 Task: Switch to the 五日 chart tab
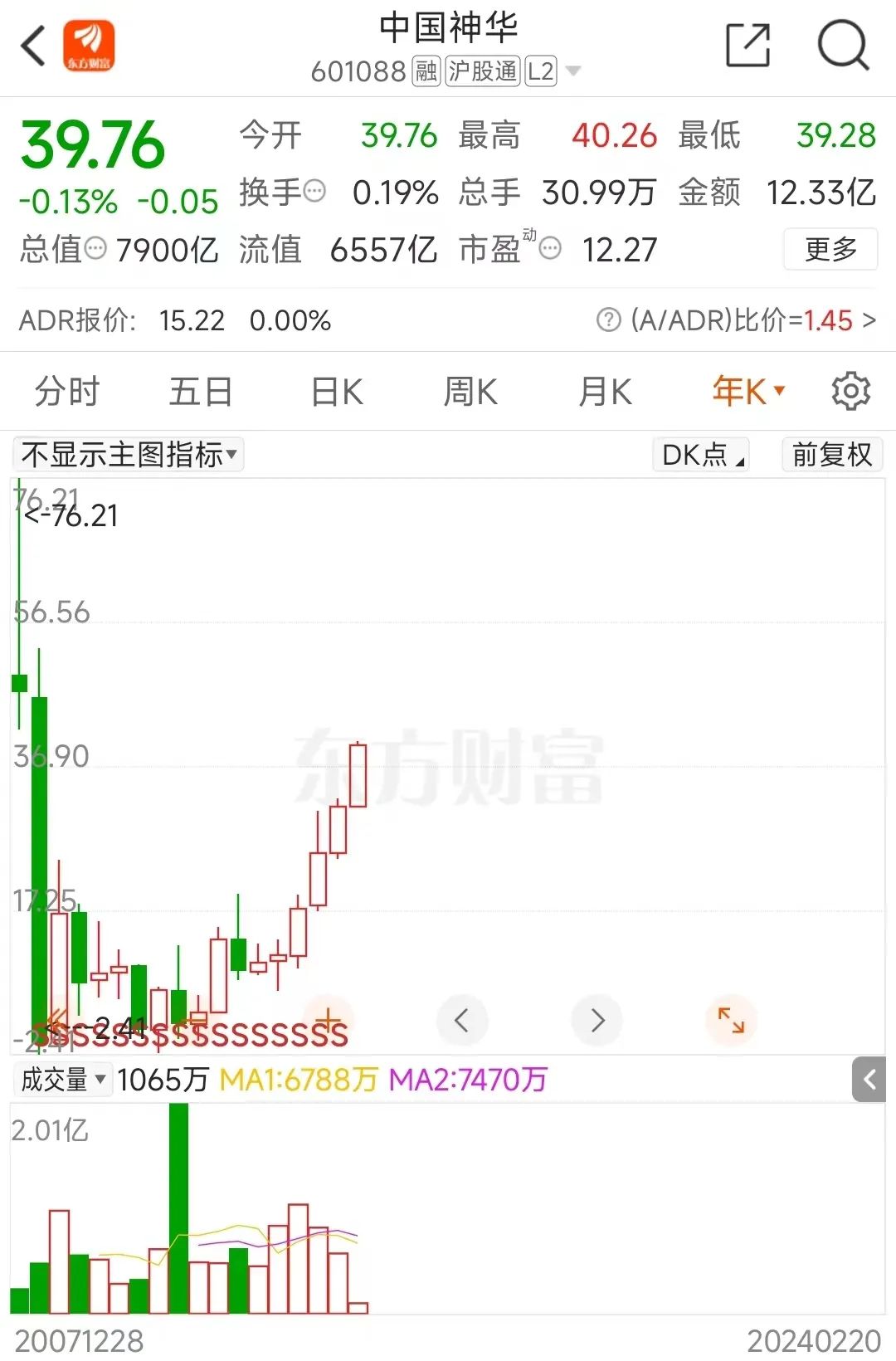coord(201,392)
